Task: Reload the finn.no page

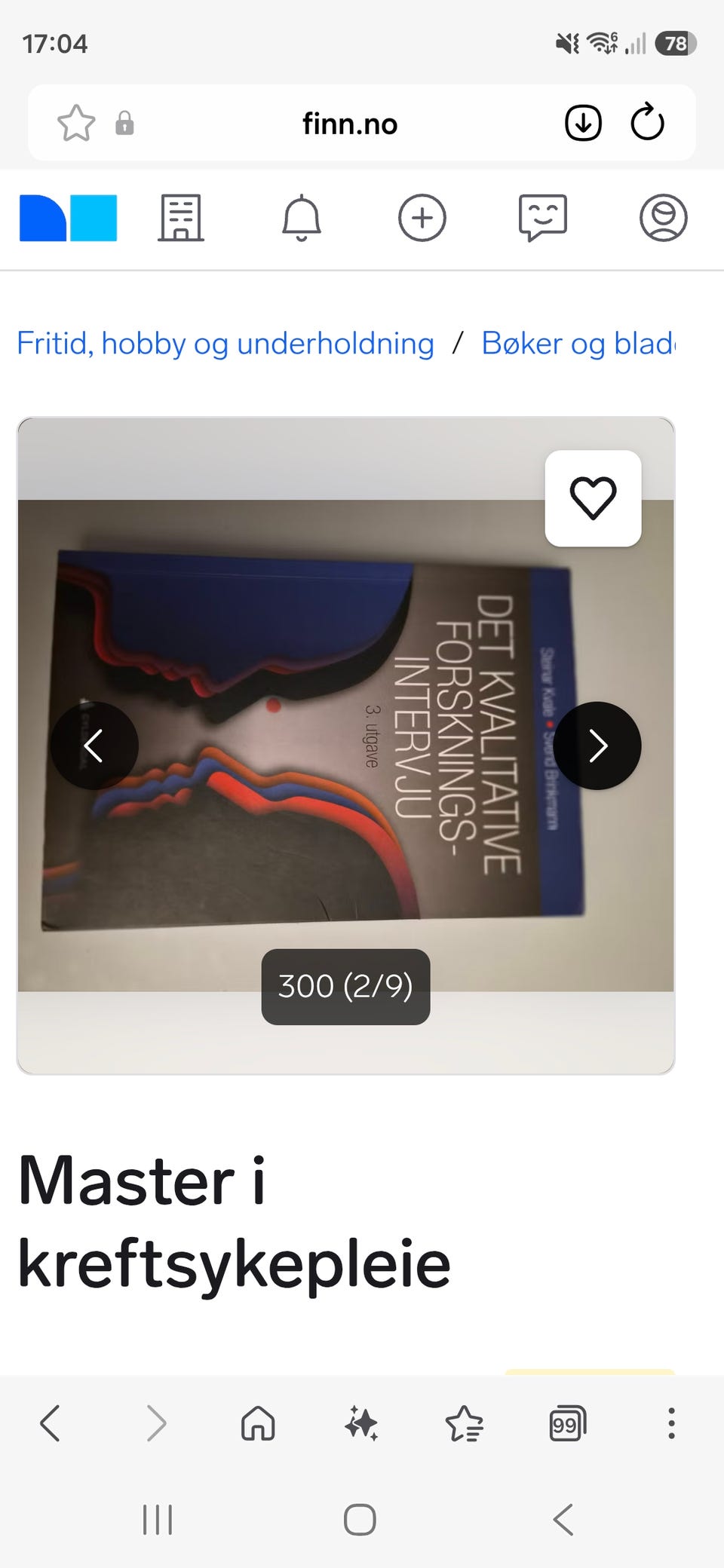Action: [647, 123]
